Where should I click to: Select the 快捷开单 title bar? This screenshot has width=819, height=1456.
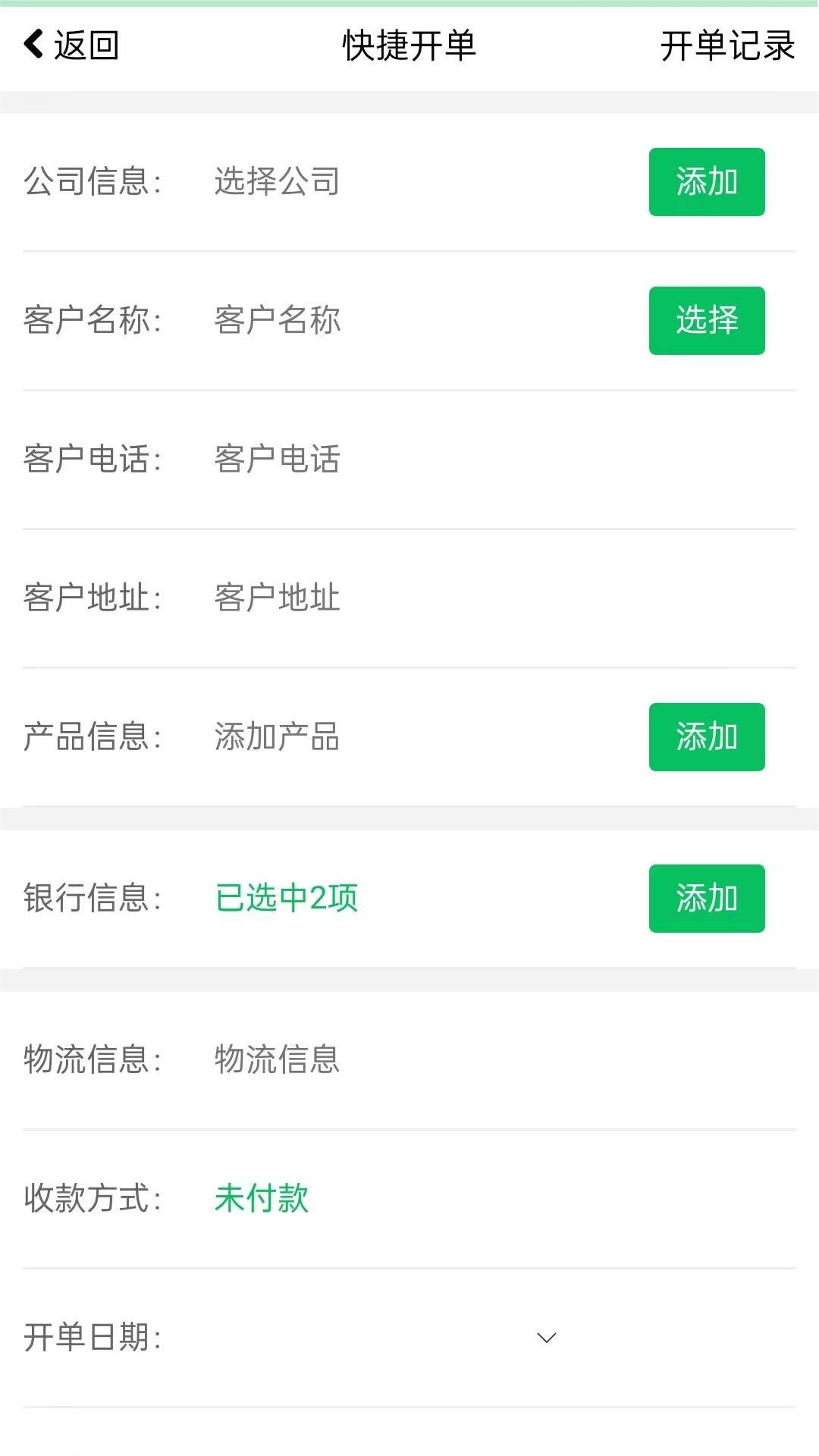409,44
